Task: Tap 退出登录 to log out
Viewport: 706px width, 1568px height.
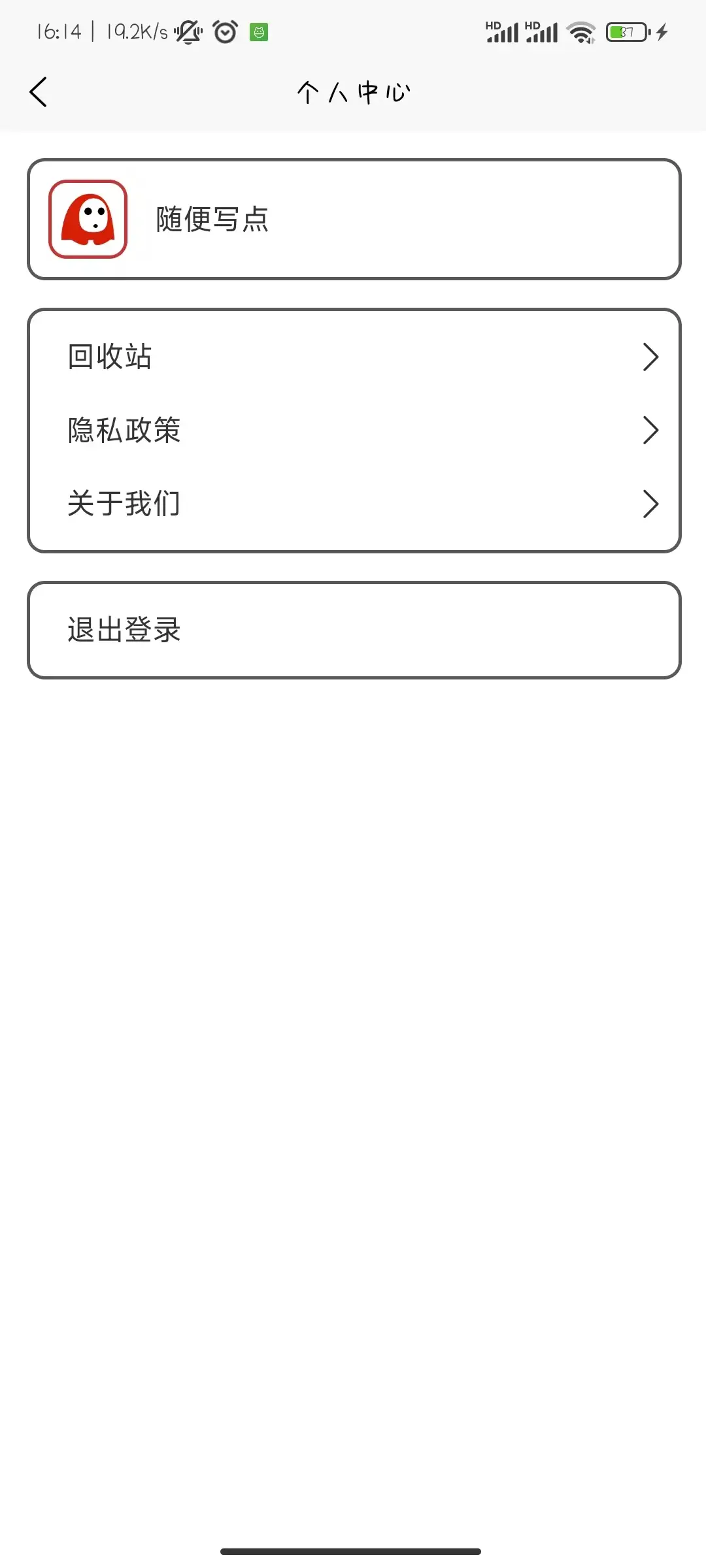Action: (x=354, y=630)
